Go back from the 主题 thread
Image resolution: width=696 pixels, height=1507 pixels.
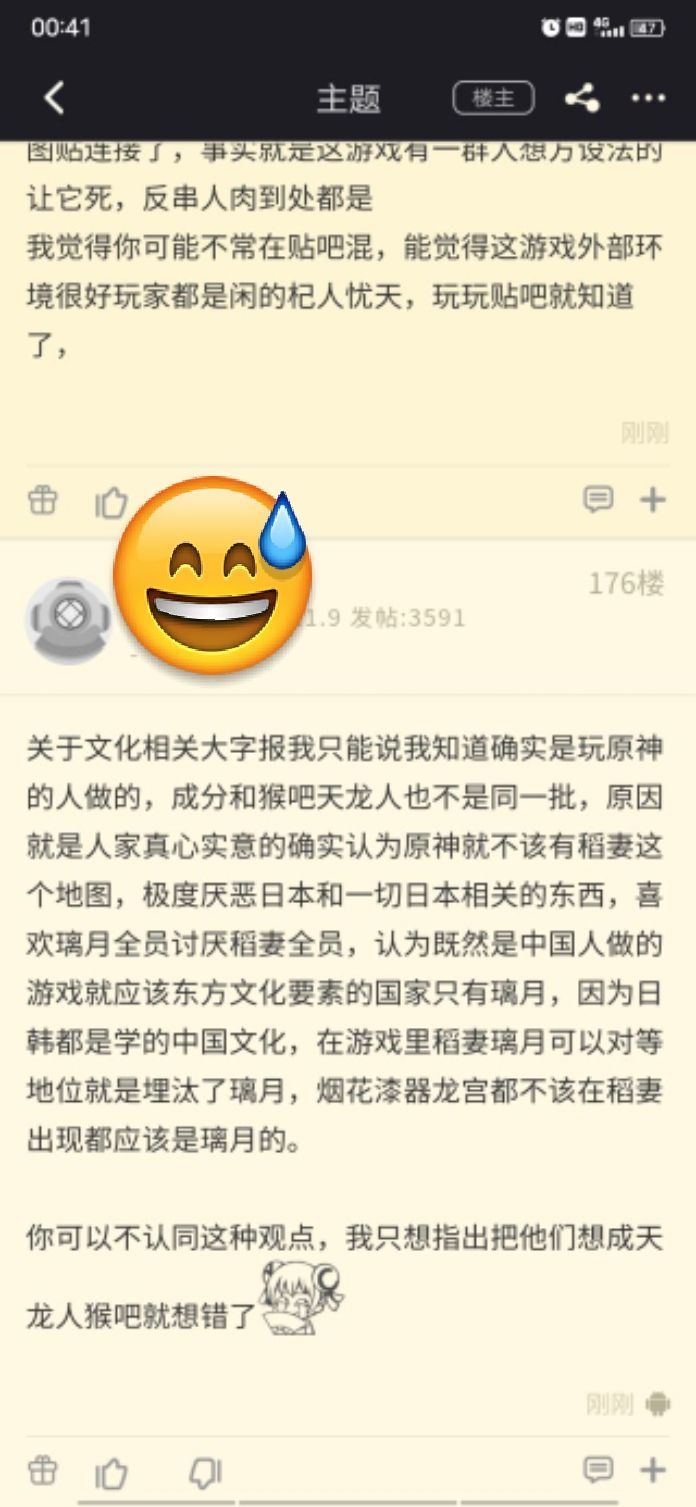(54, 98)
